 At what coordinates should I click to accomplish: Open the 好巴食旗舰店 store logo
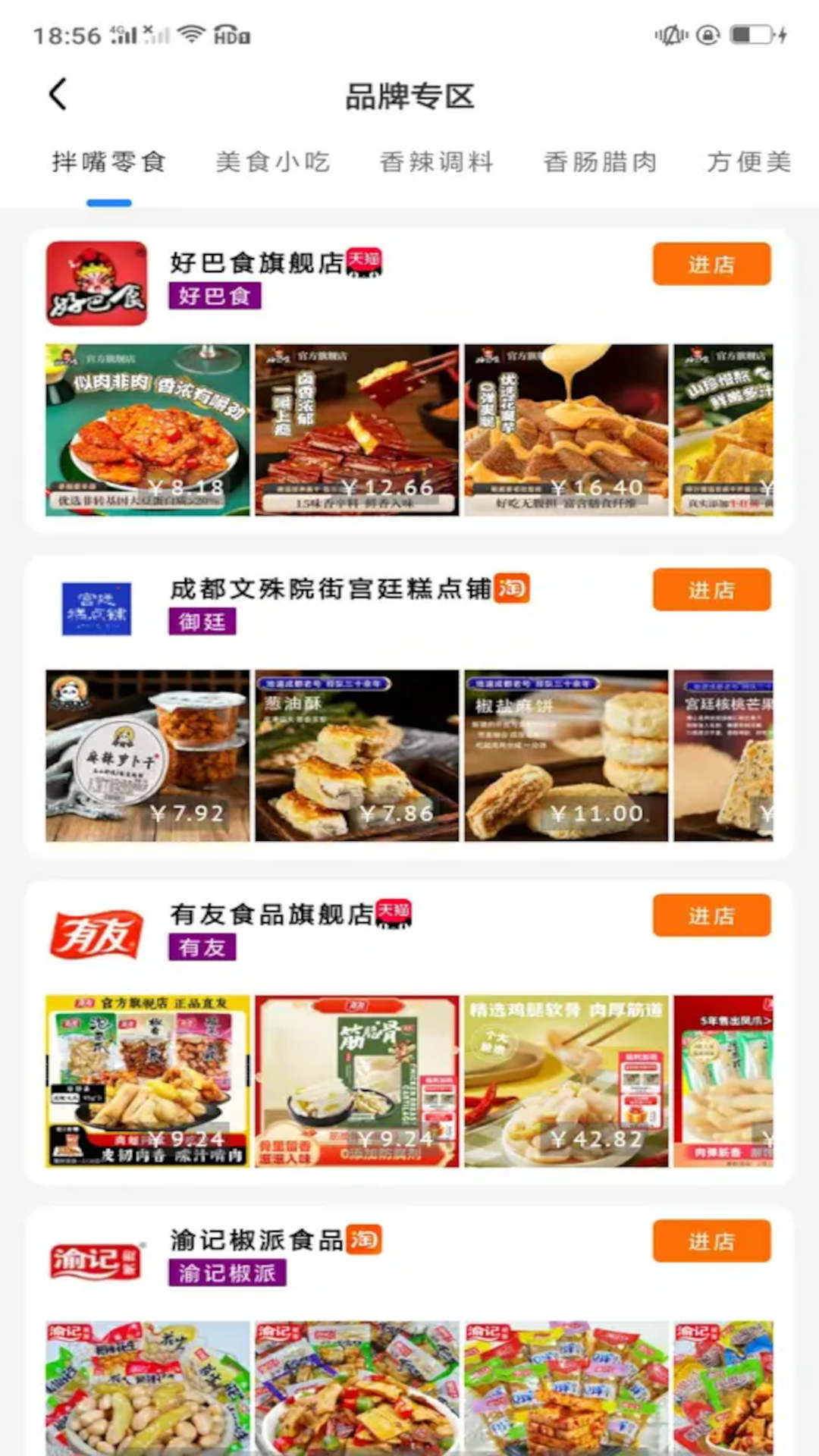point(96,282)
